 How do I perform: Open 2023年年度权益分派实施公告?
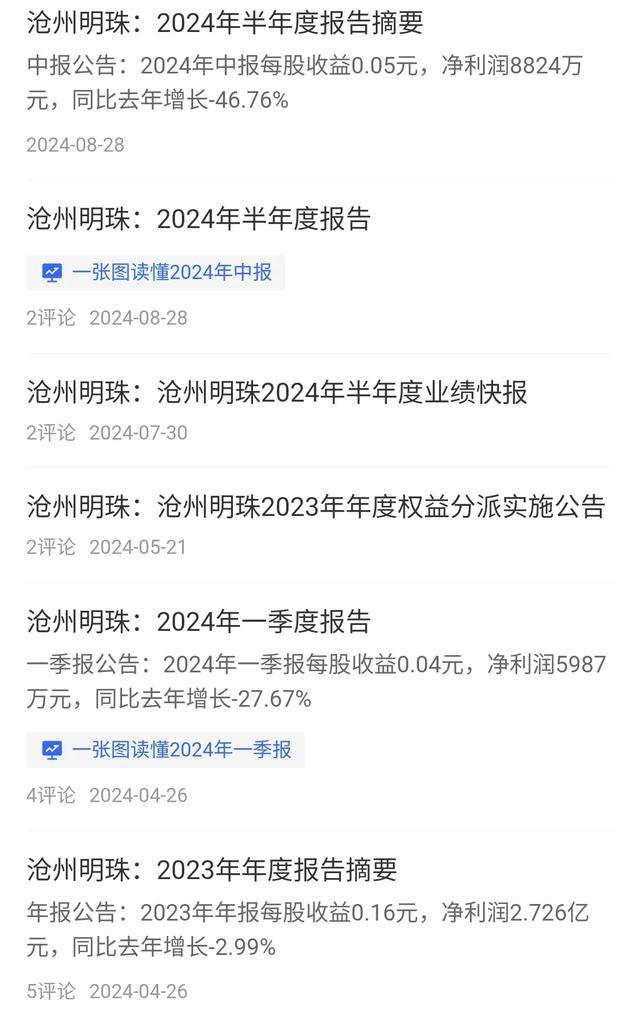(x=316, y=507)
